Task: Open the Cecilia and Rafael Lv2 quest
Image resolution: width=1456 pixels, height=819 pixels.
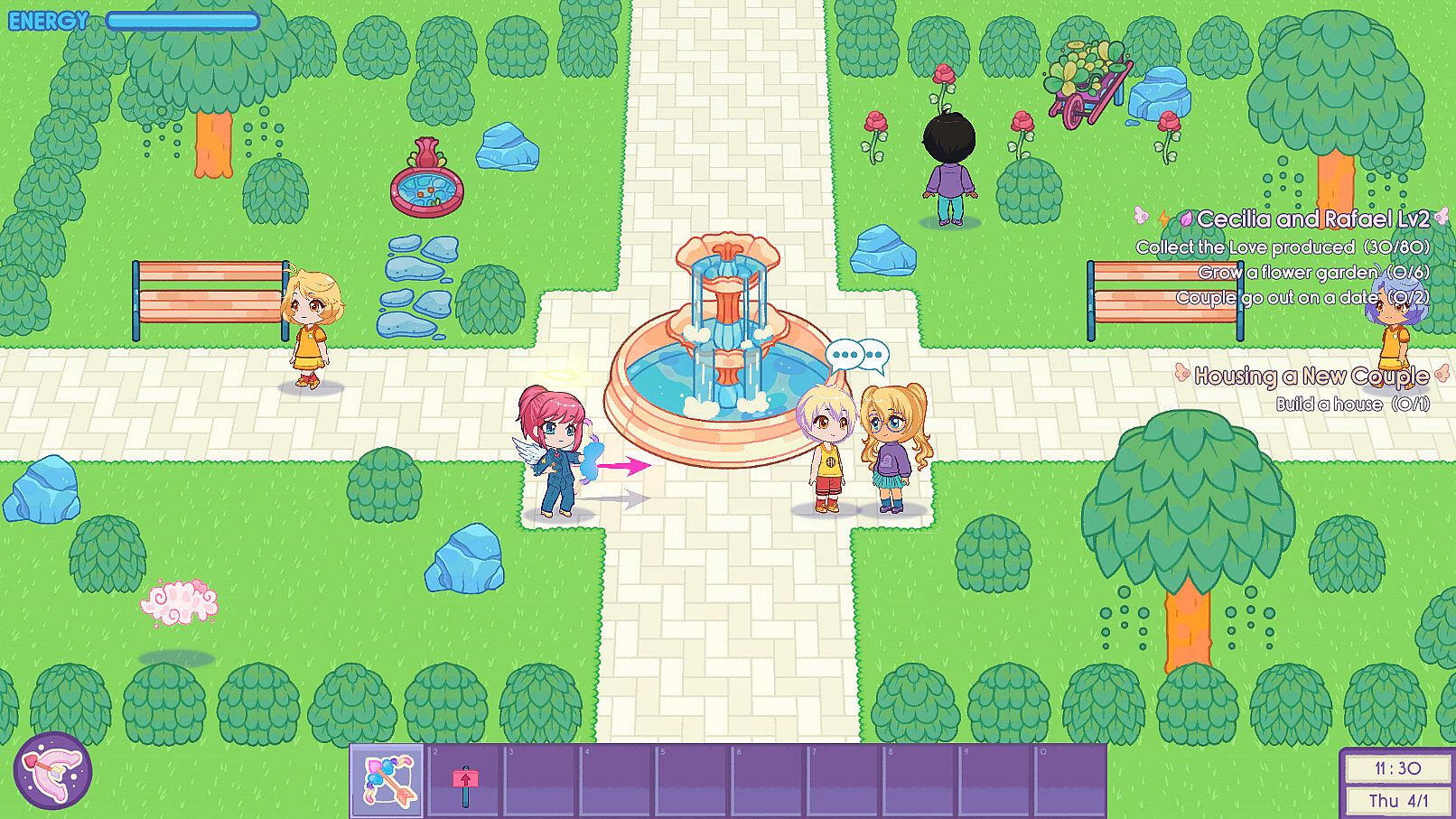Action: point(1311,219)
